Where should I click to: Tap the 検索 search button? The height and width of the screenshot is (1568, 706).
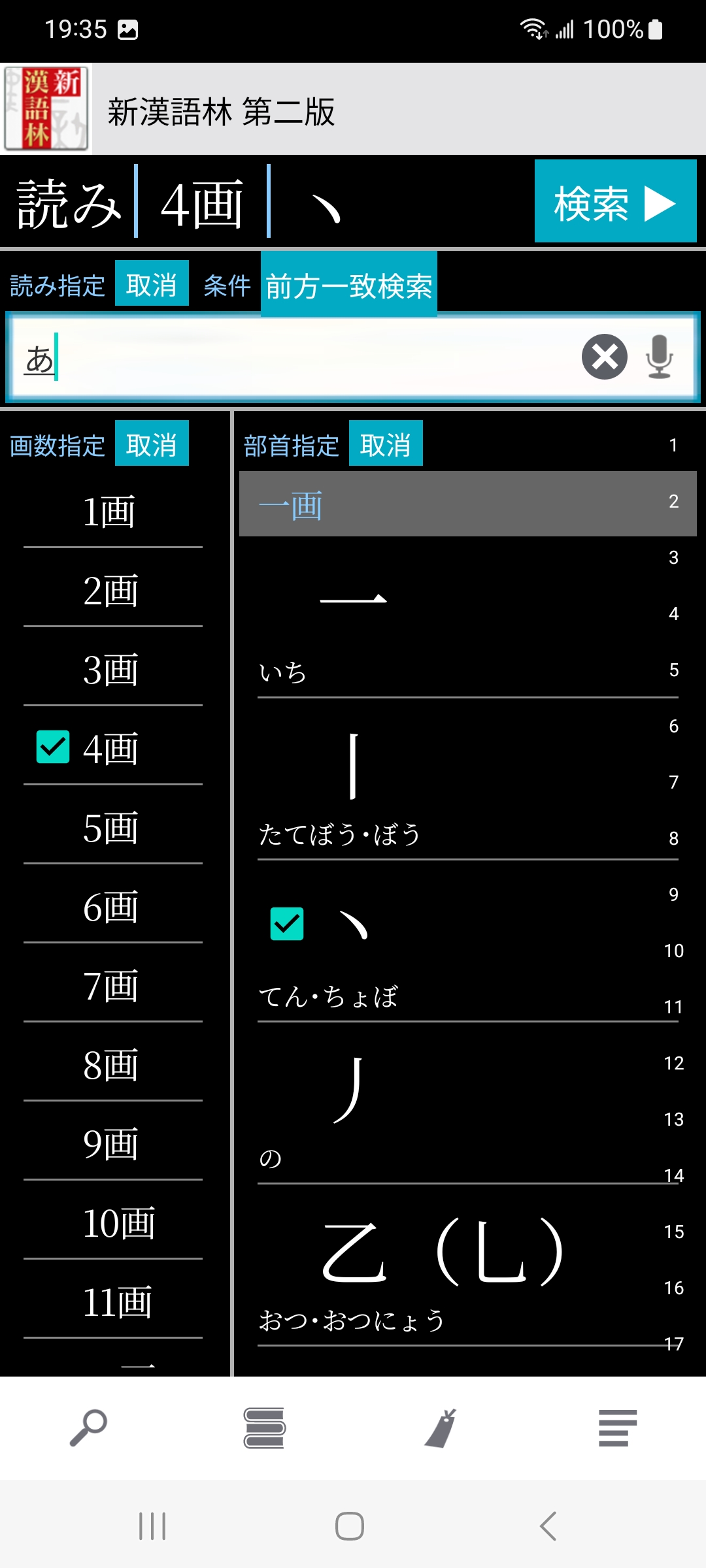(x=614, y=201)
